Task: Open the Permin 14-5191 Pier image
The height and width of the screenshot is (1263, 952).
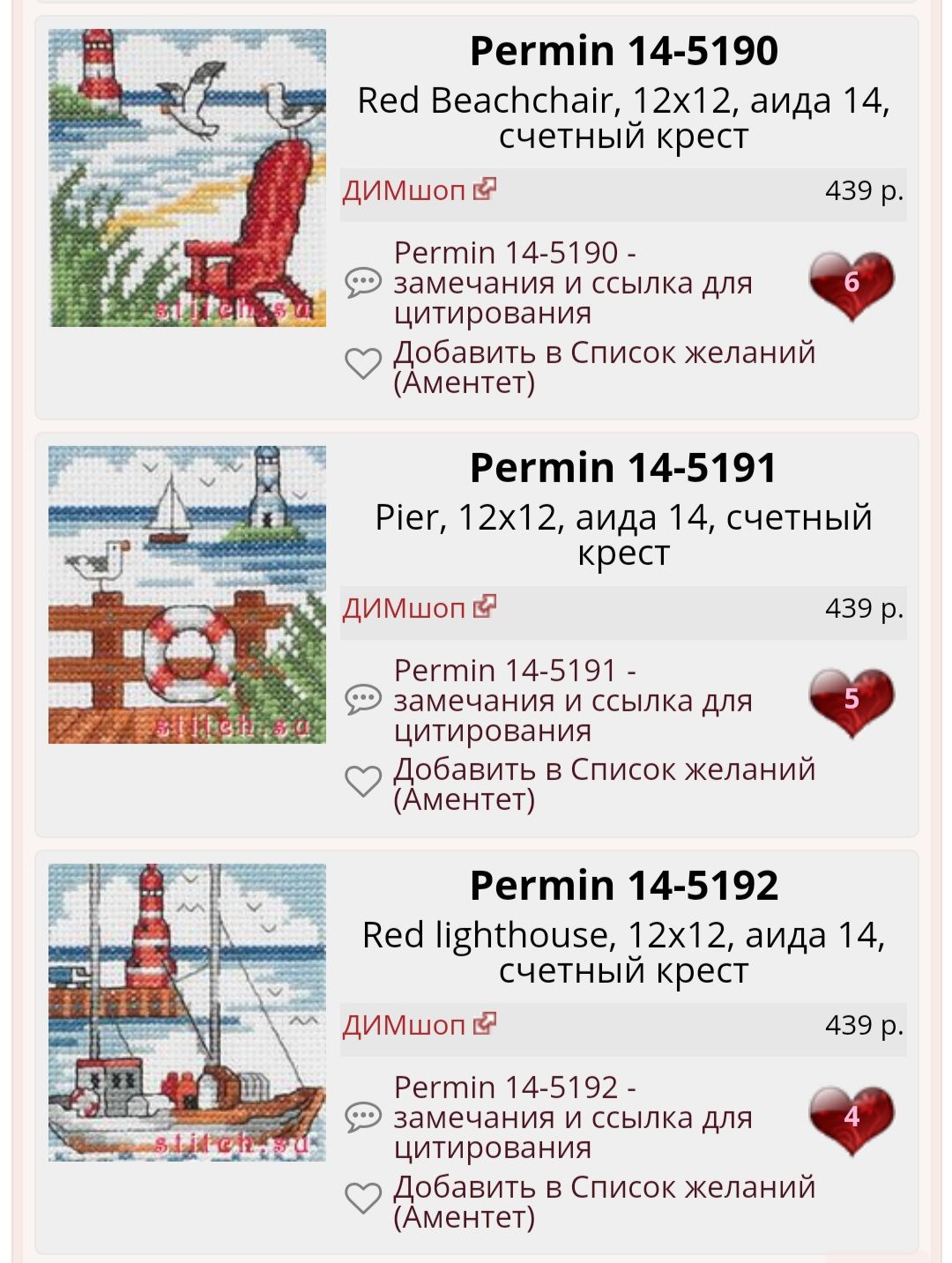Action: (x=187, y=595)
